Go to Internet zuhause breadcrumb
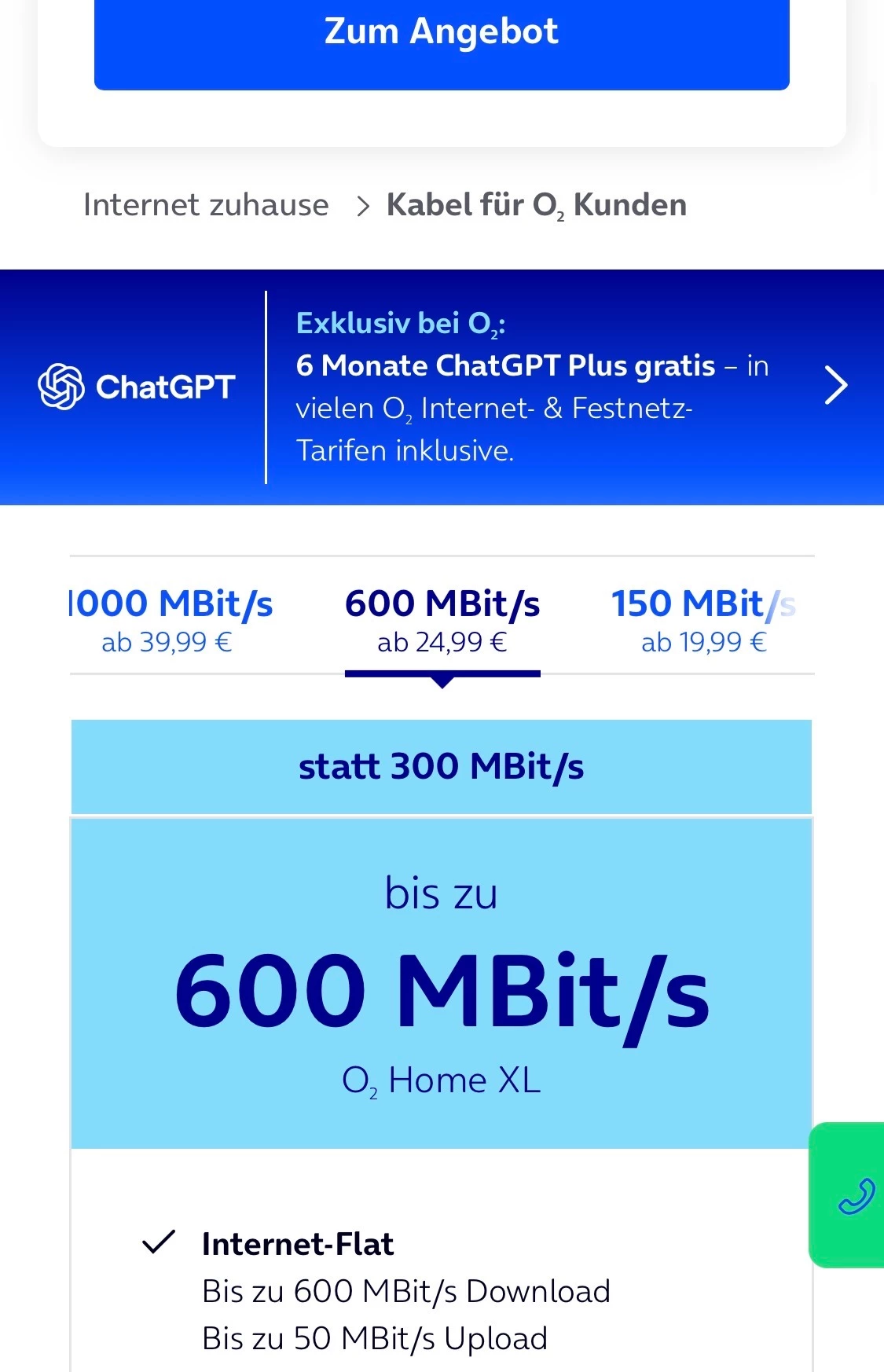Viewport: 884px width, 1372px height. pyautogui.click(x=206, y=205)
